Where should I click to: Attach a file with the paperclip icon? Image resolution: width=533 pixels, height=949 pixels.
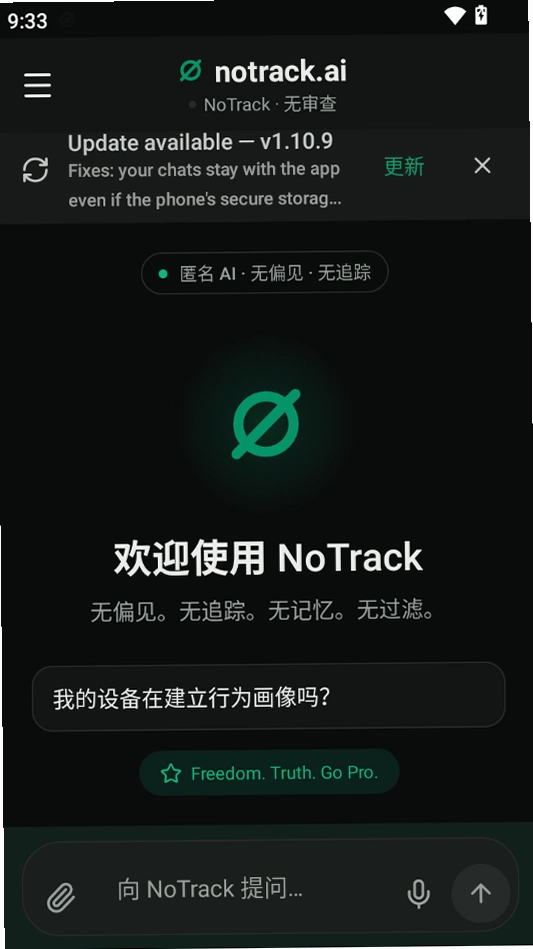point(61,896)
